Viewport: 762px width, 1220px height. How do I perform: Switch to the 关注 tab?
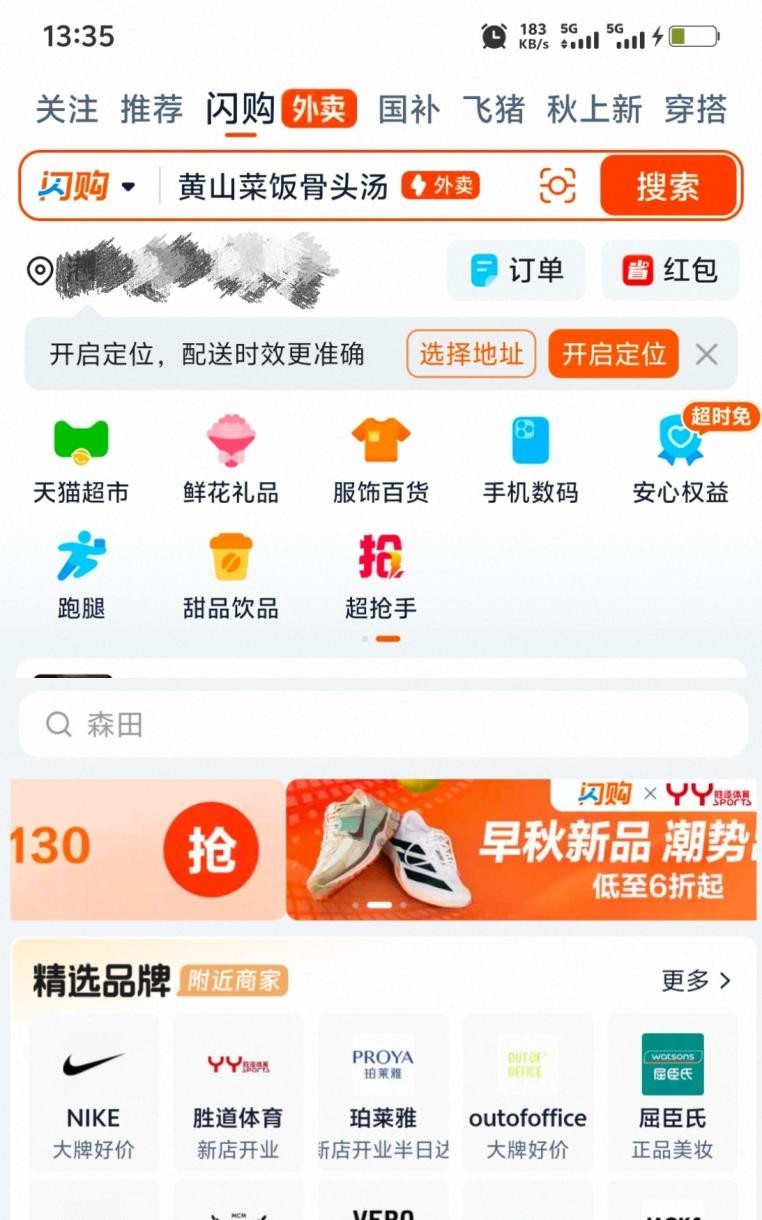pyautogui.click(x=67, y=109)
